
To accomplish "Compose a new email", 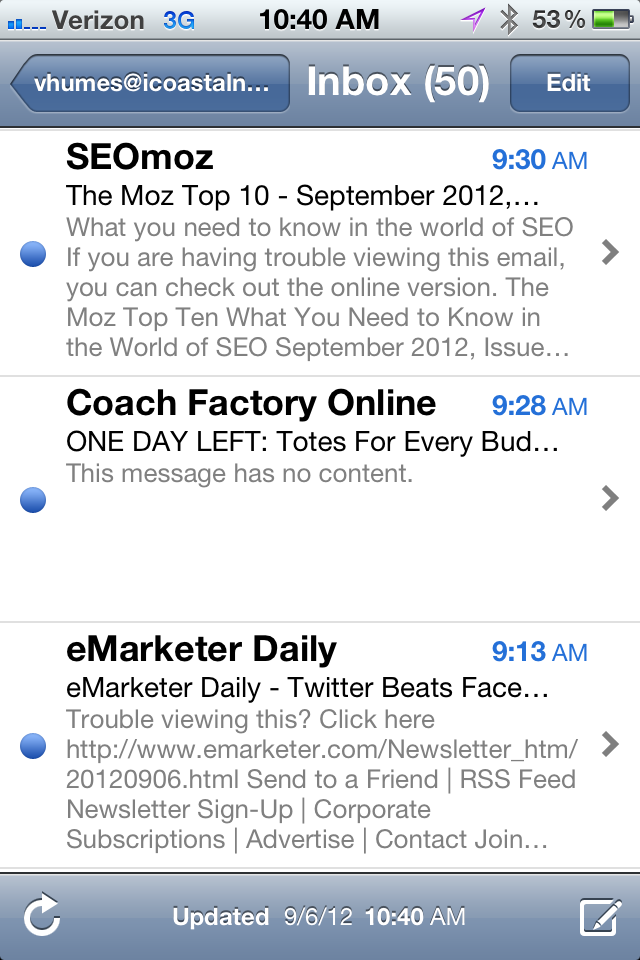I will pyautogui.click(x=599, y=916).
